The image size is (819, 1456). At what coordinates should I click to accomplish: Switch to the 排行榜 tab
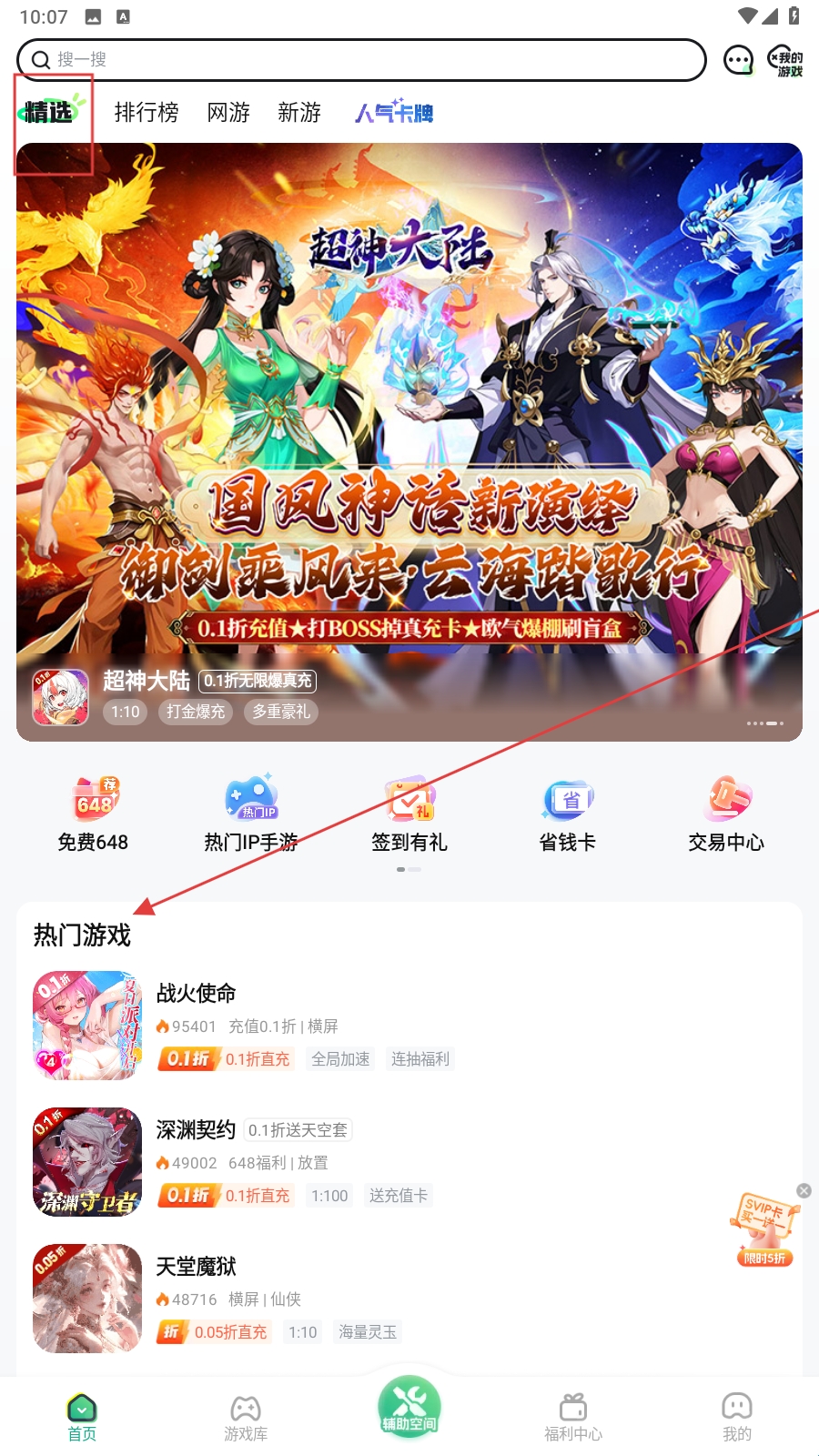click(147, 113)
